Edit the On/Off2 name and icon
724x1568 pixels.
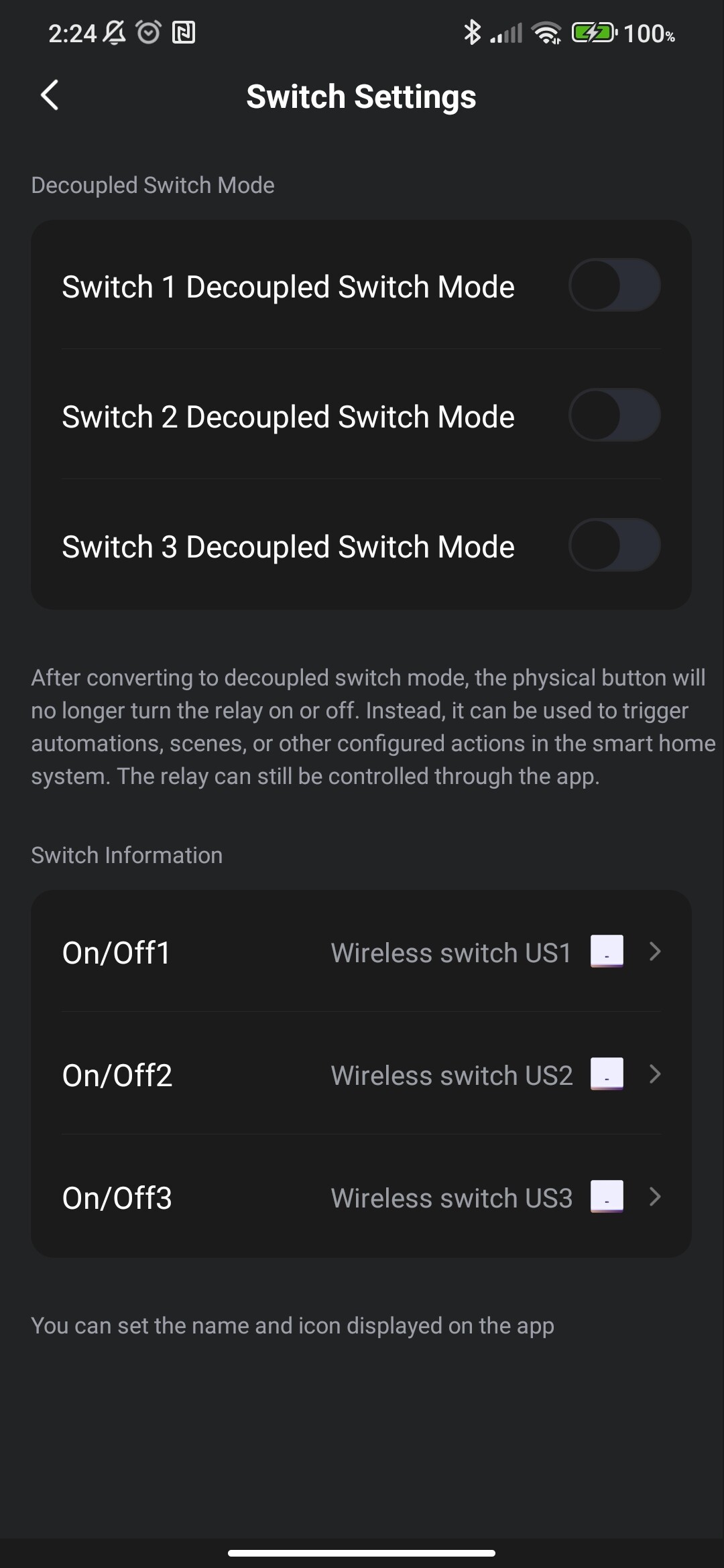(361, 1074)
